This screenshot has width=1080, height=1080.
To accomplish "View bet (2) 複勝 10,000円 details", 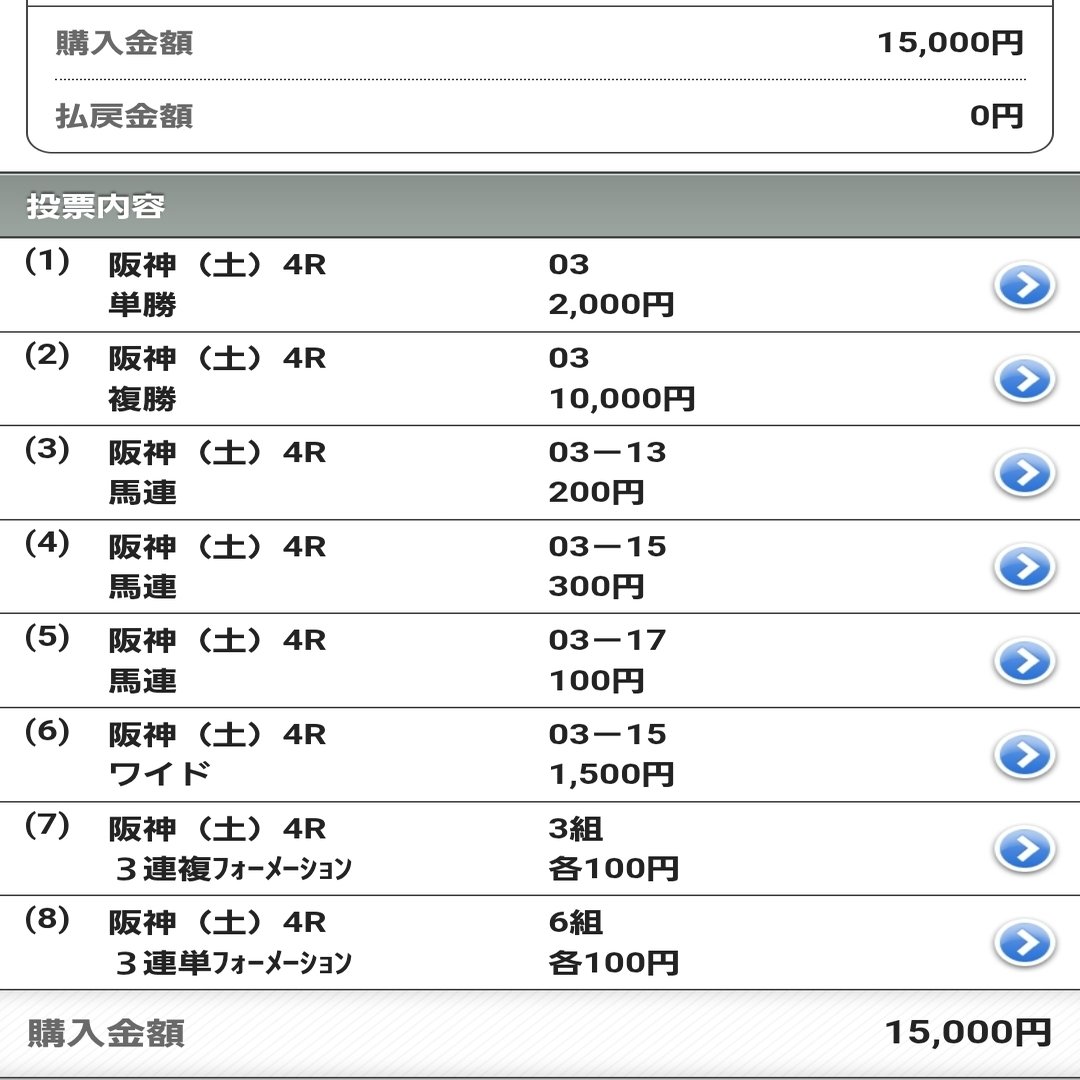I will pos(1024,380).
